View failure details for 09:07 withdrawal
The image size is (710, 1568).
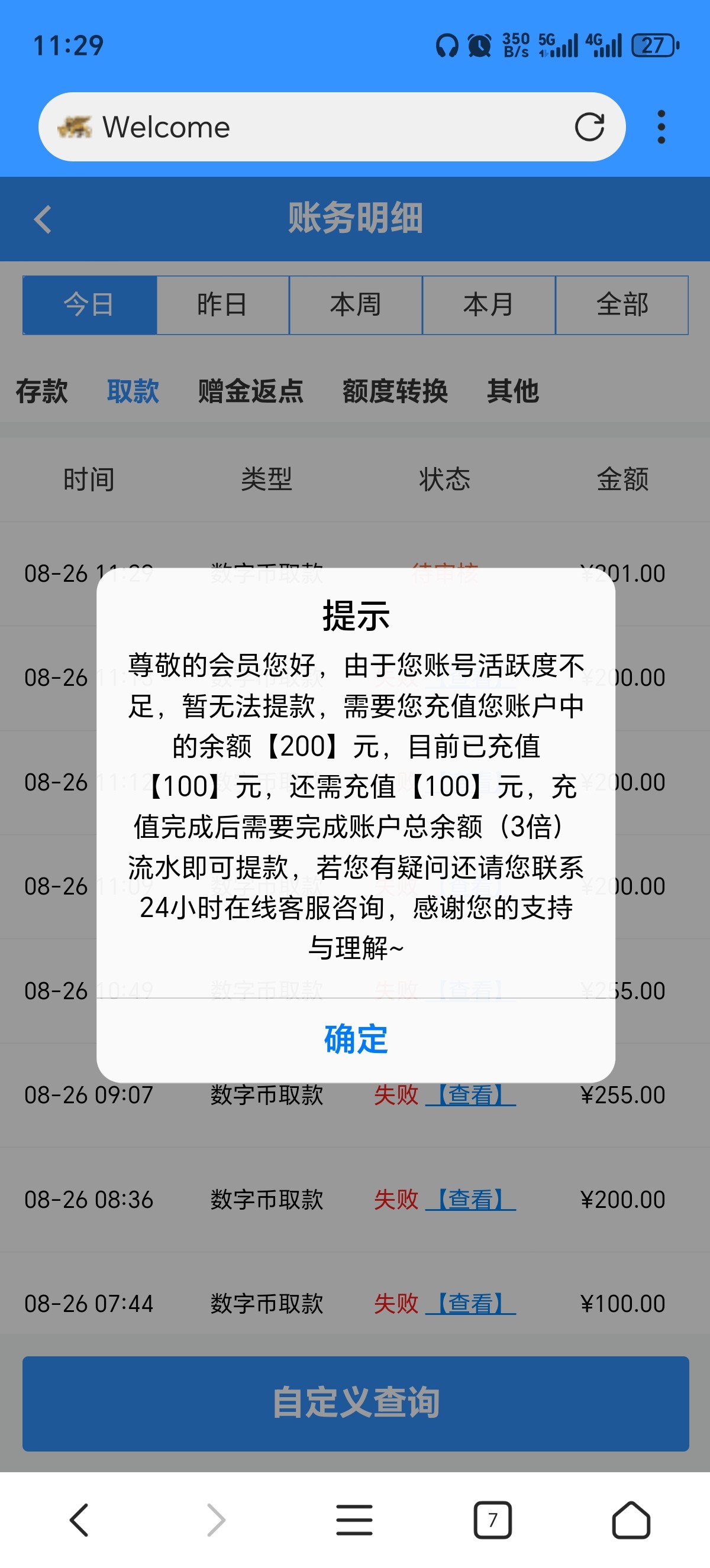pyautogui.click(x=470, y=1095)
